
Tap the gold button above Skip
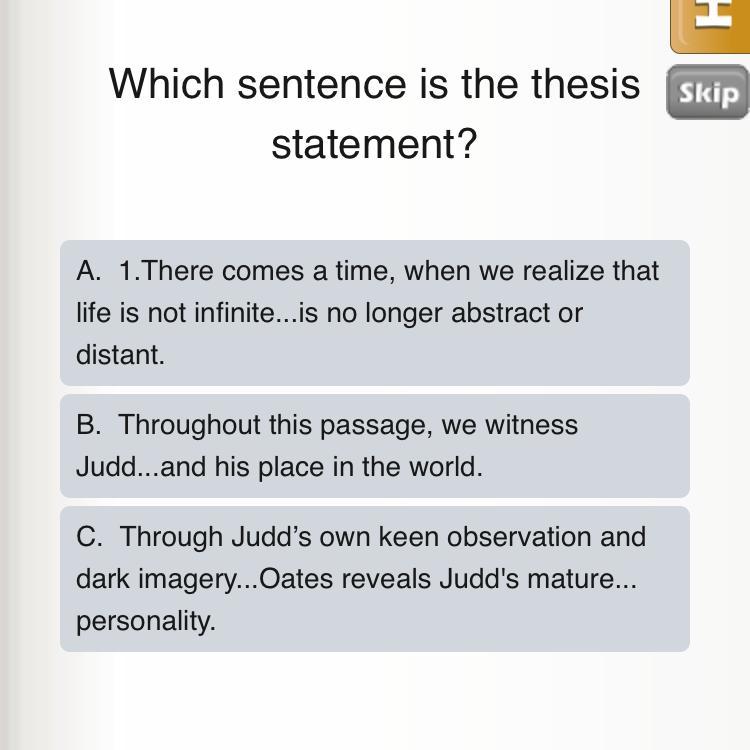pos(710,25)
